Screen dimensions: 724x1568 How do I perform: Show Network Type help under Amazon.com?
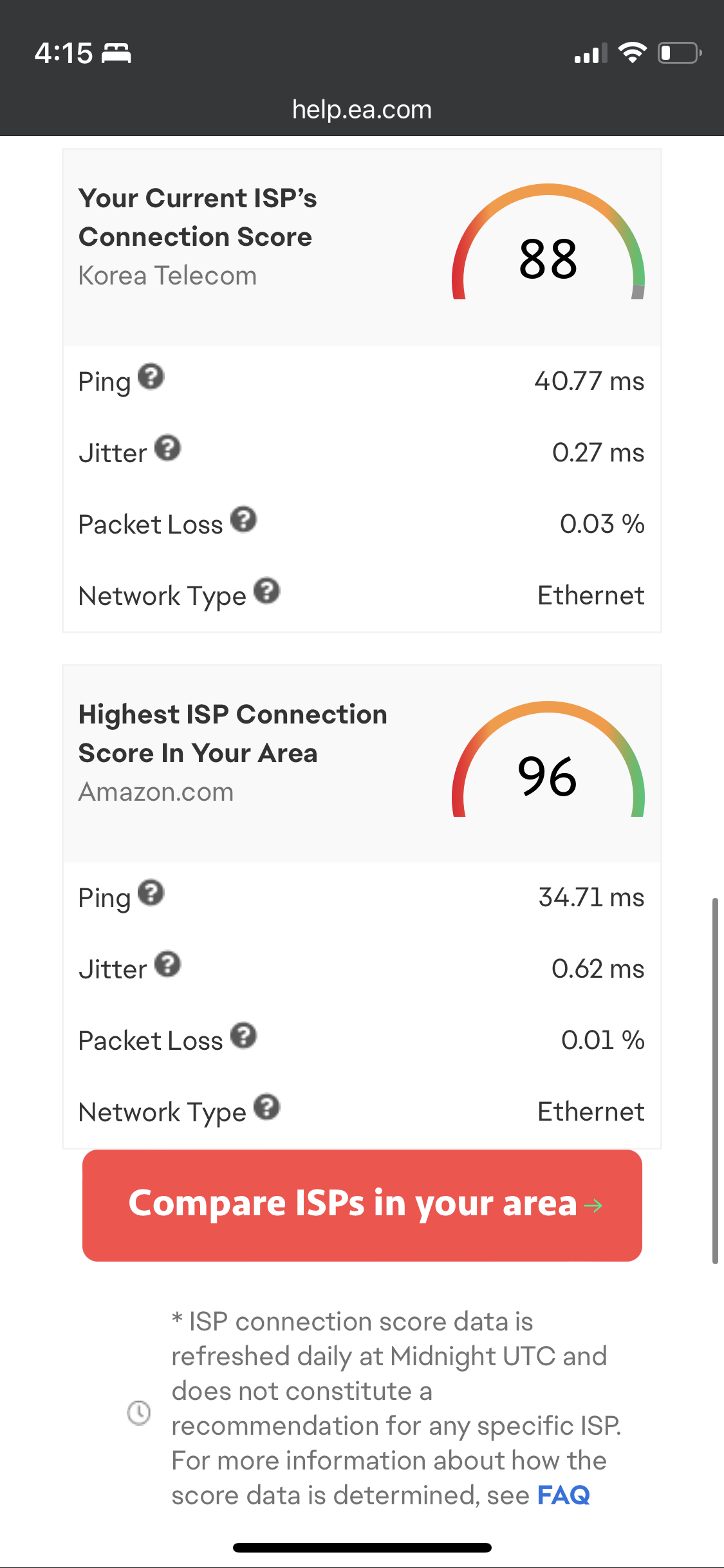(266, 1107)
